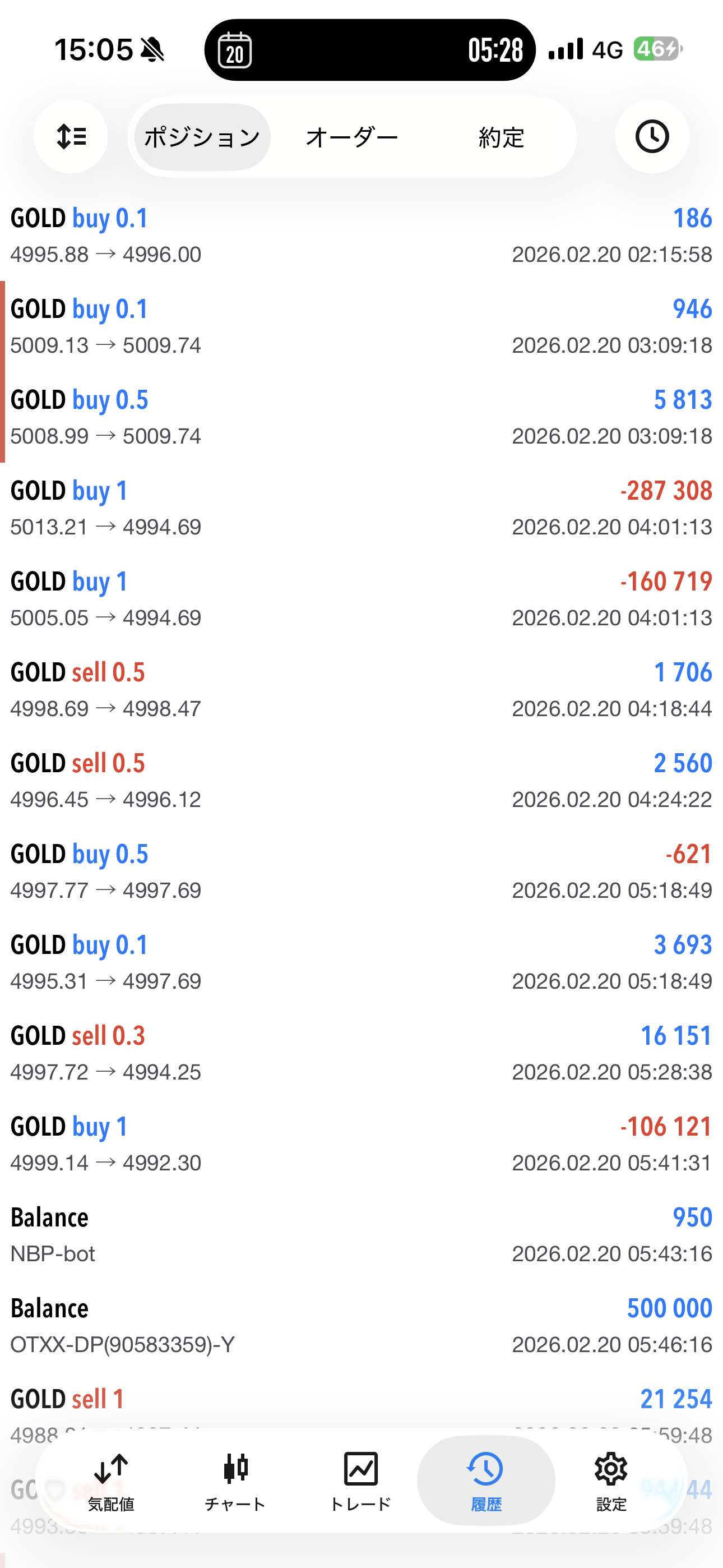Expand the GOLD buy 1 row showing -287 308
Viewport: 723px width, 1568px height.
[361, 508]
